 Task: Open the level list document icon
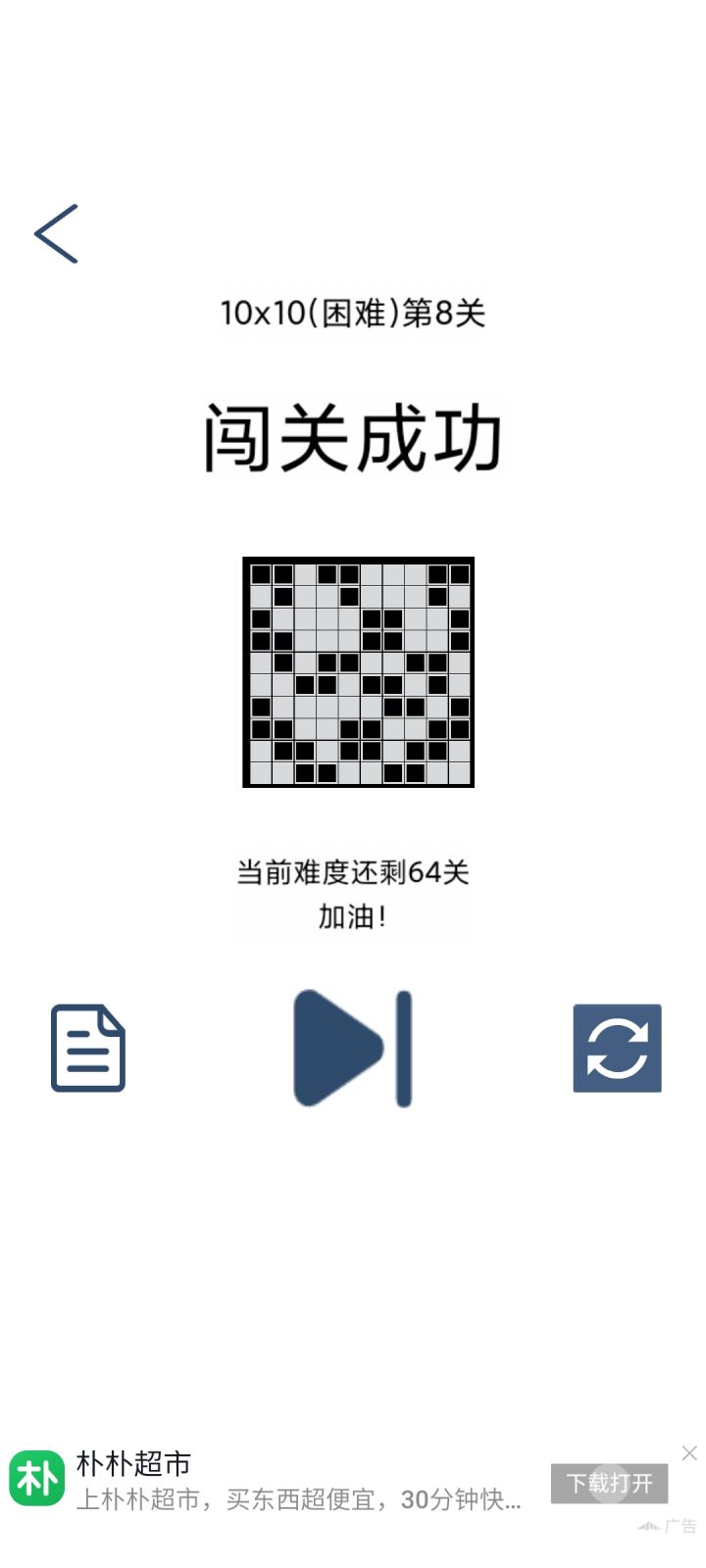[x=87, y=1047]
